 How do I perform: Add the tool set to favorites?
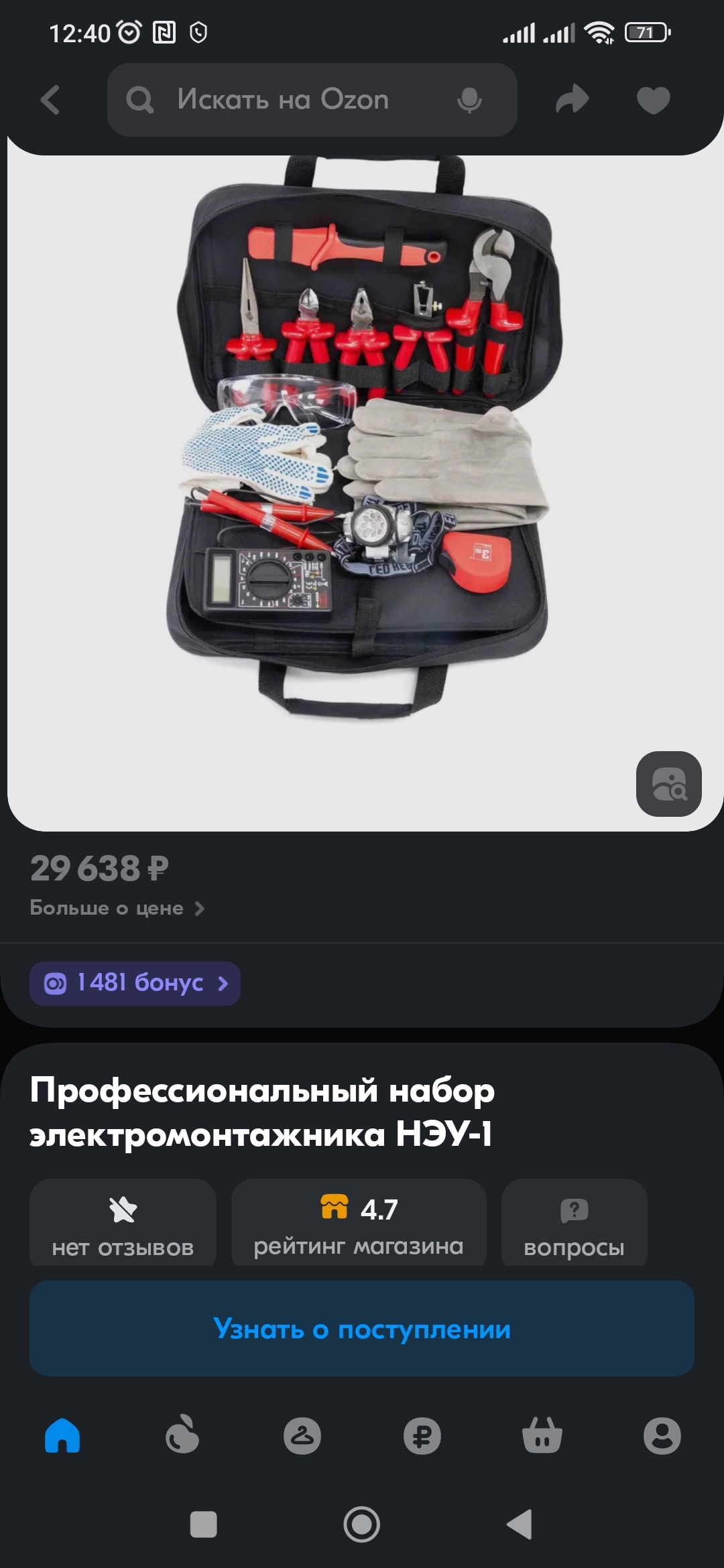click(653, 101)
